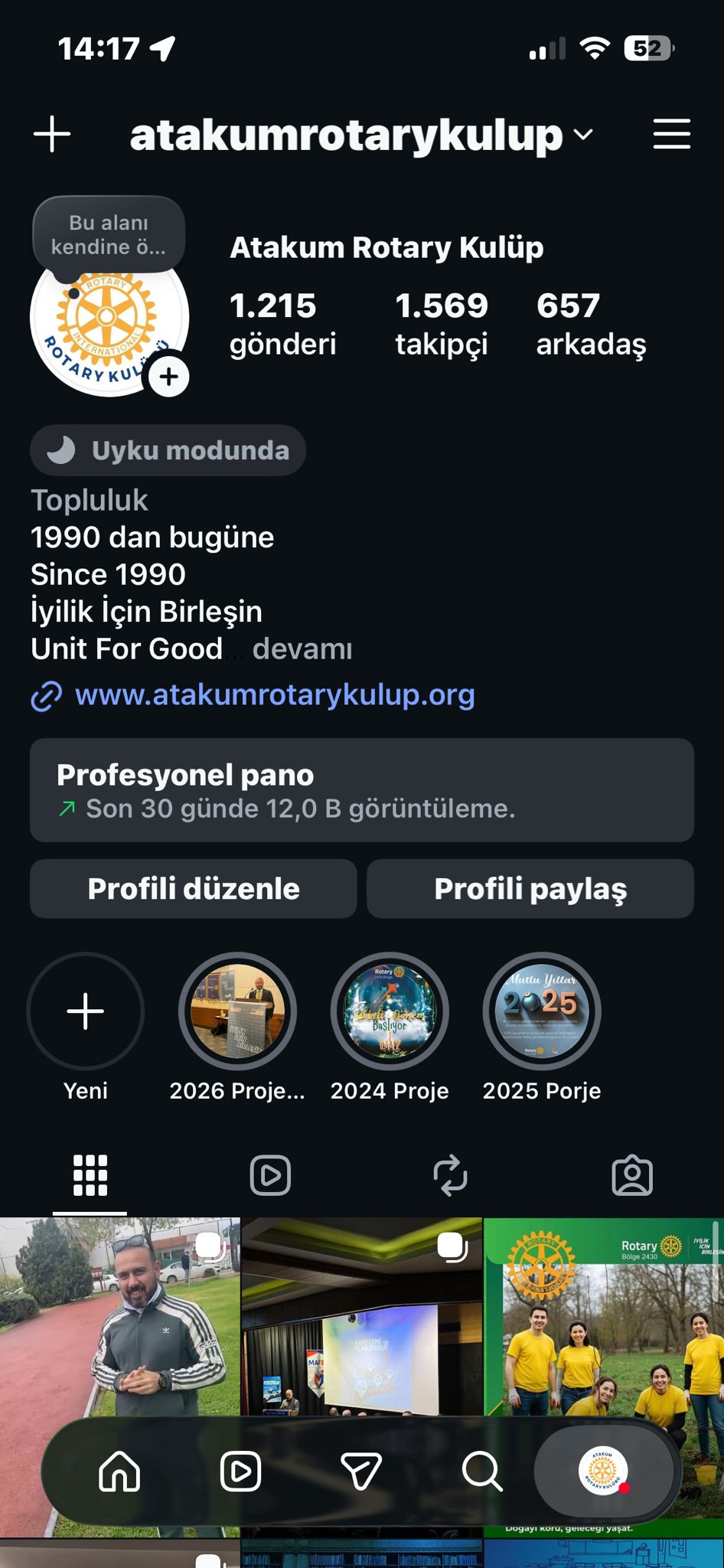This screenshot has width=724, height=1568.
Task: Open the Profesyonel pano dashboard
Action: (361, 790)
